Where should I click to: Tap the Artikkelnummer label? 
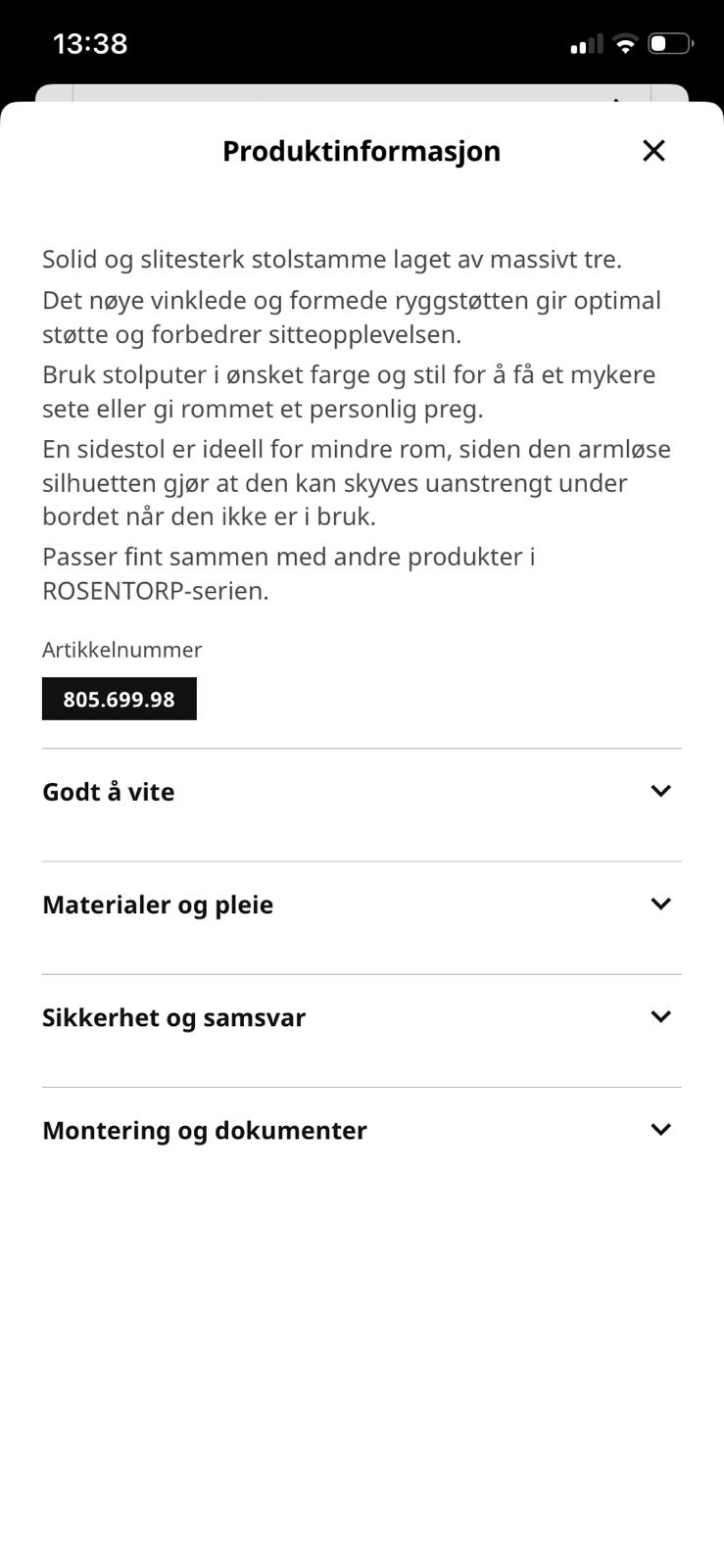pos(121,650)
